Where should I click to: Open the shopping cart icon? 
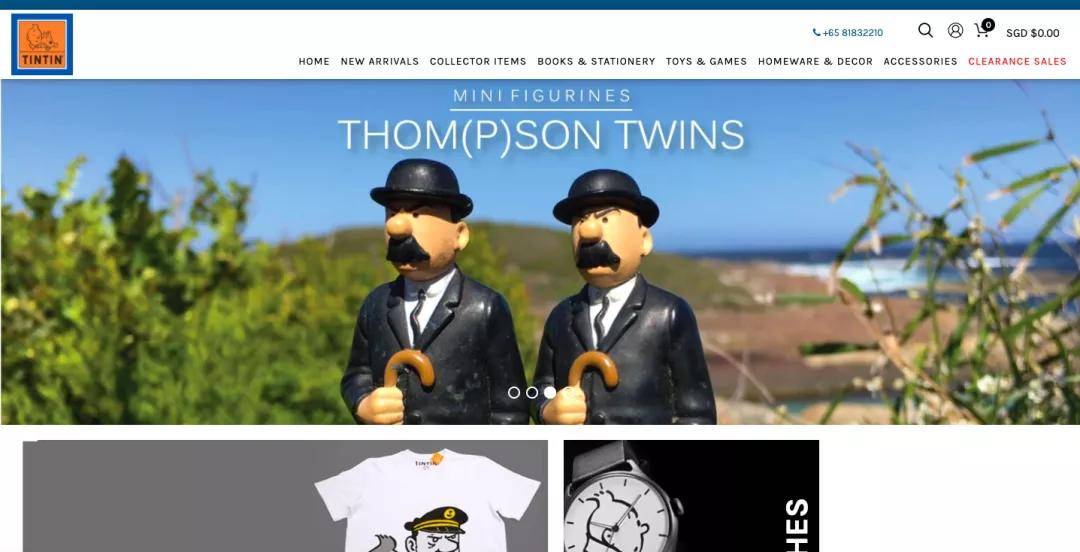click(982, 31)
